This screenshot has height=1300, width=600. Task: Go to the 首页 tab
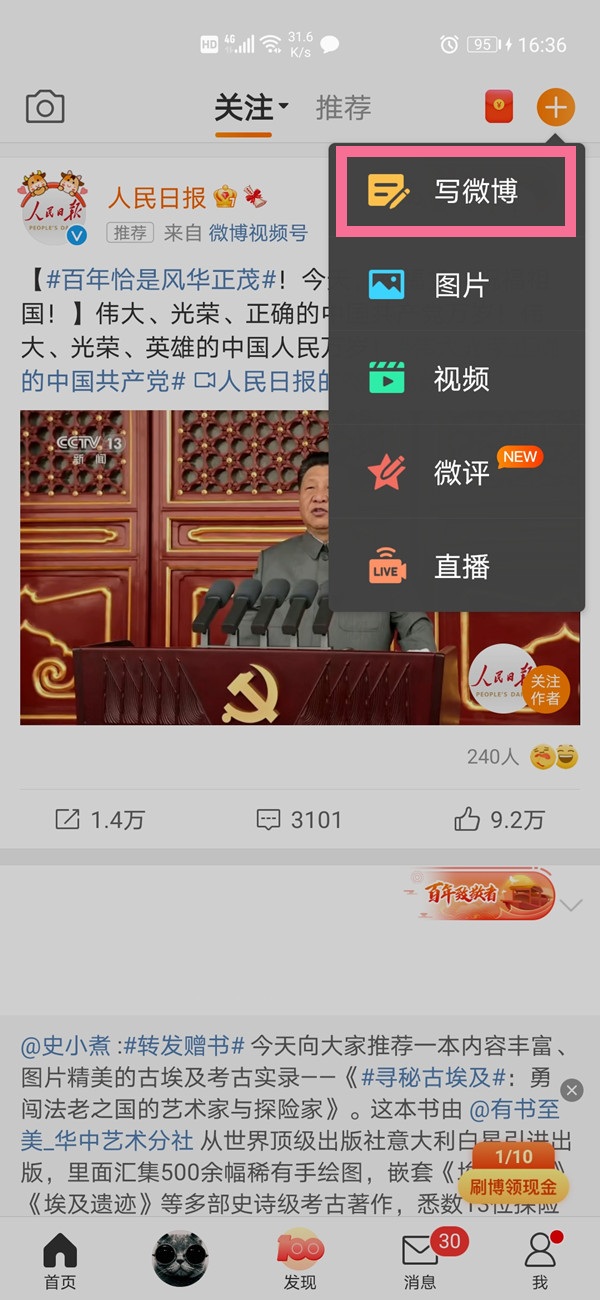pyautogui.click(x=60, y=1260)
